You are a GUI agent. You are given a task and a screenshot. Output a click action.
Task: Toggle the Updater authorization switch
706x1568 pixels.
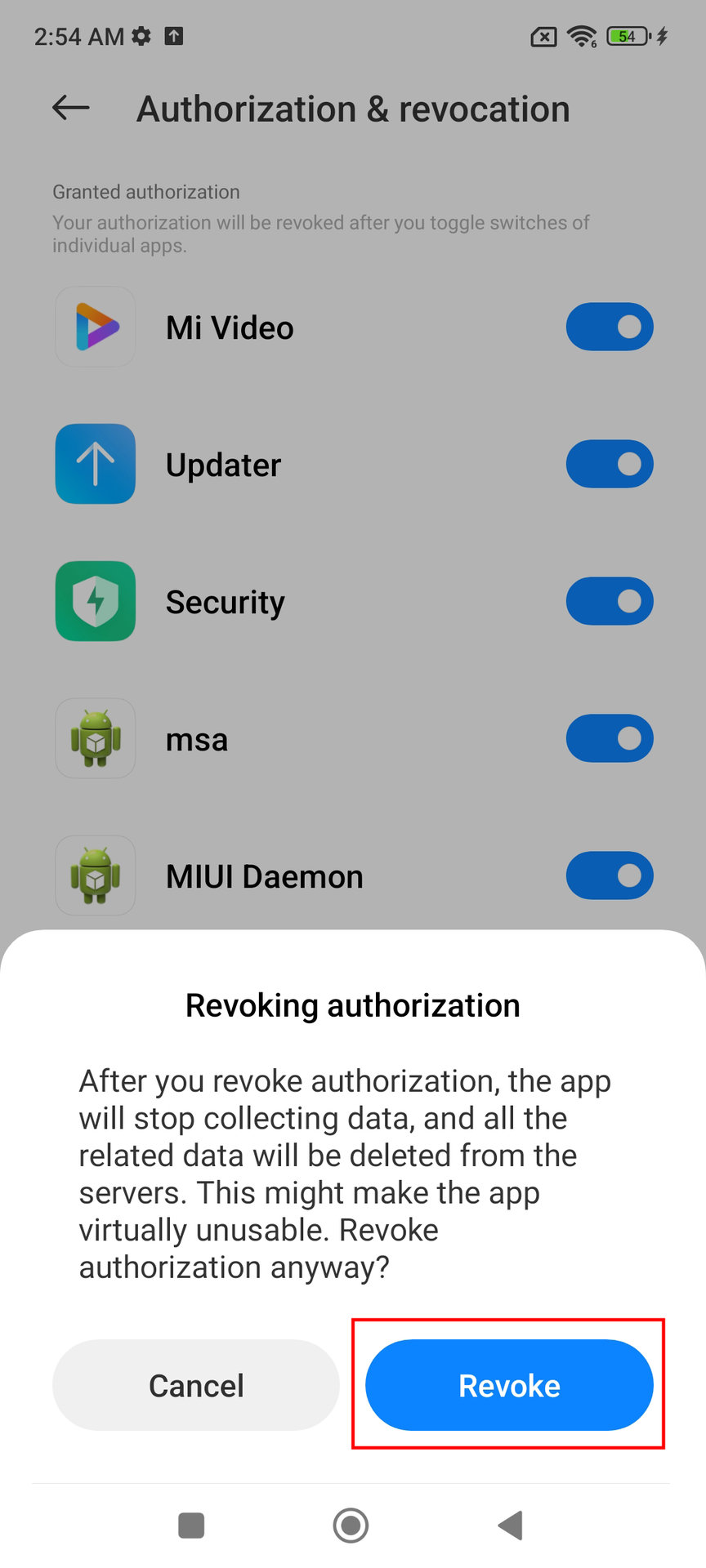click(x=610, y=464)
